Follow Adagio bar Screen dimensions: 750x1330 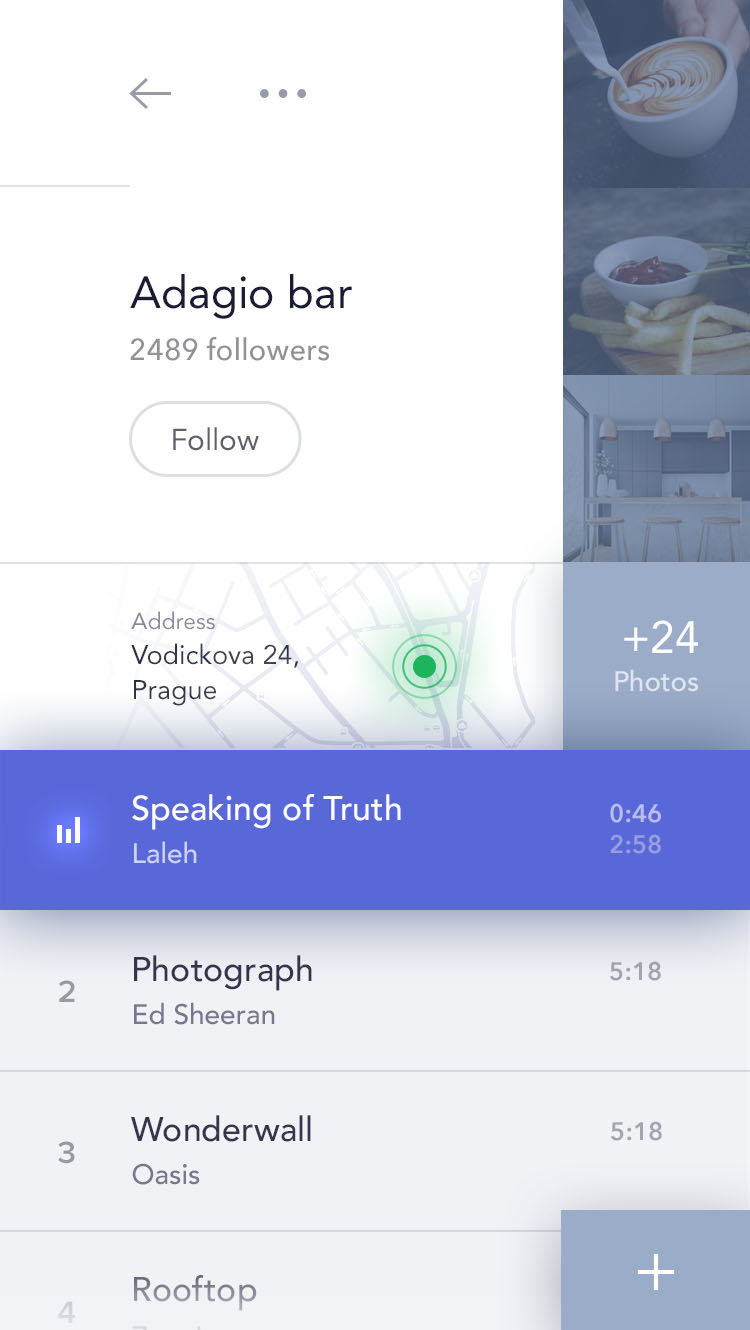[x=215, y=439]
